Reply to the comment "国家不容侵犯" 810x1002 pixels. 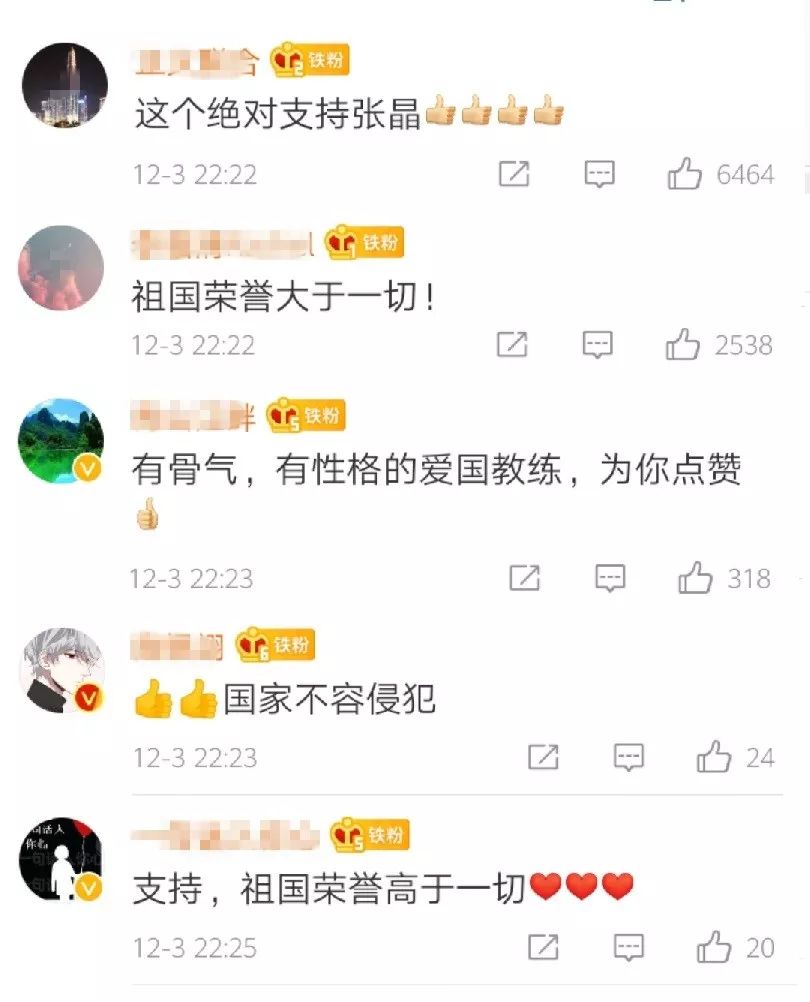tap(629, 758)
